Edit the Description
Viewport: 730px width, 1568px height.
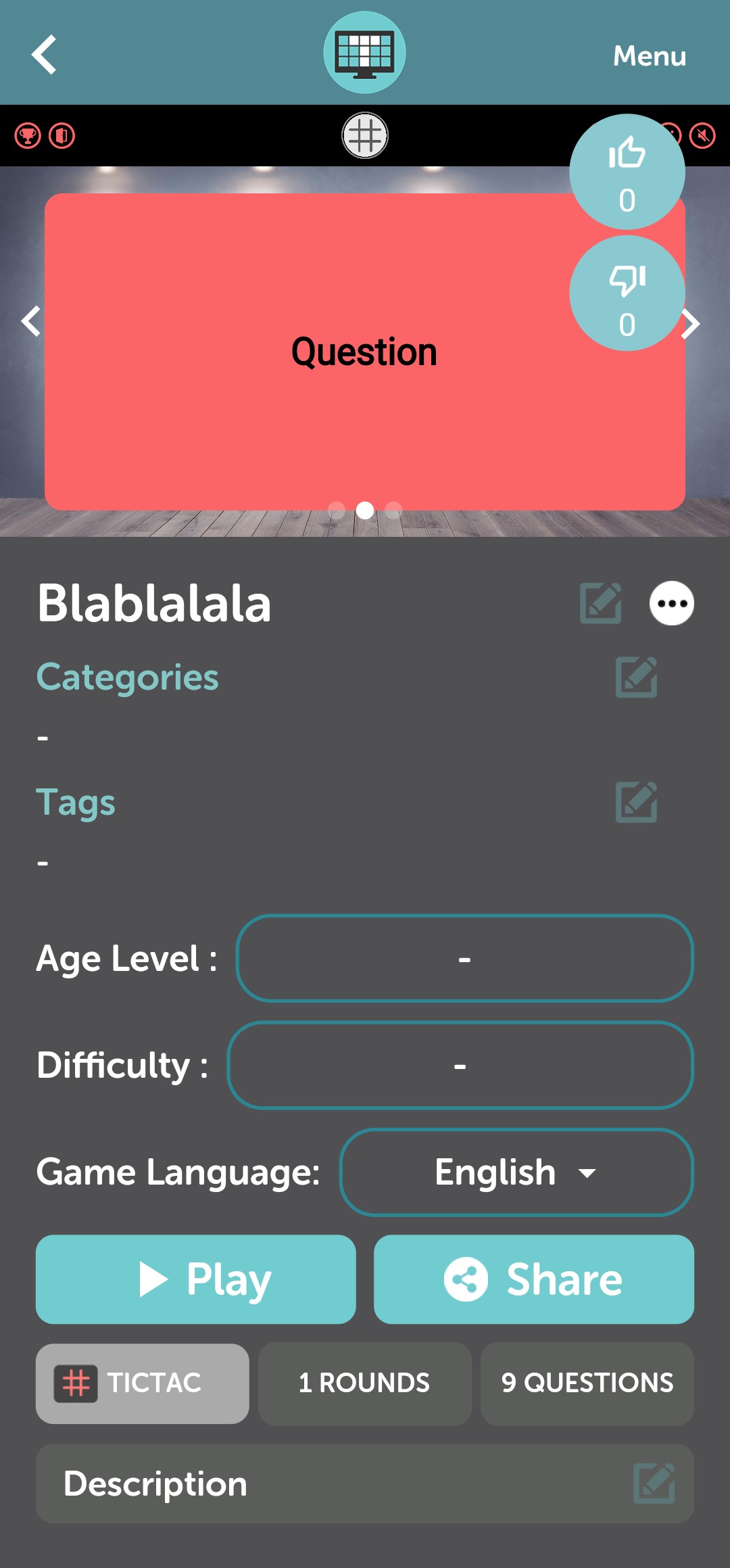click(654, 1483)
